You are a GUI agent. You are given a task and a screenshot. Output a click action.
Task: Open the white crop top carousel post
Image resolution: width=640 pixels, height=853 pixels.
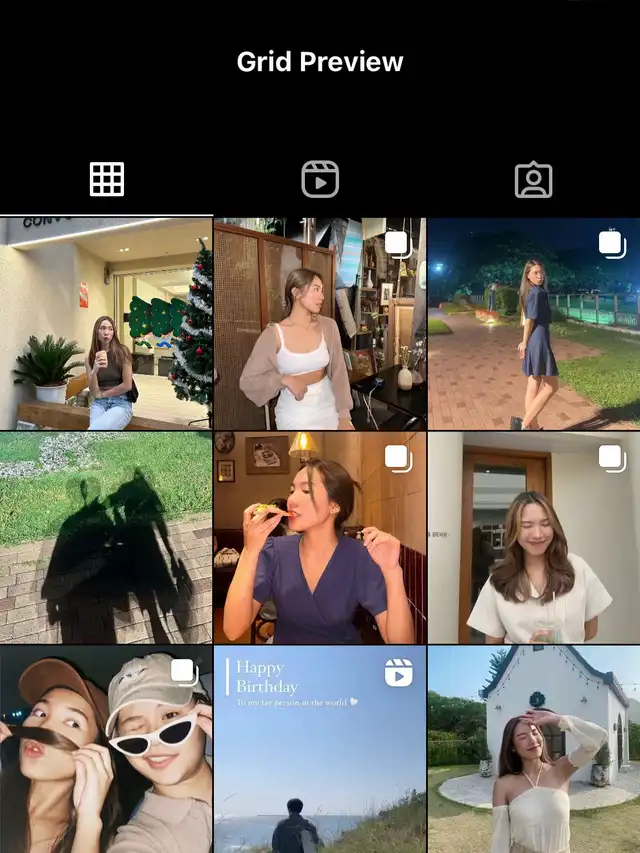click(319, 323)
